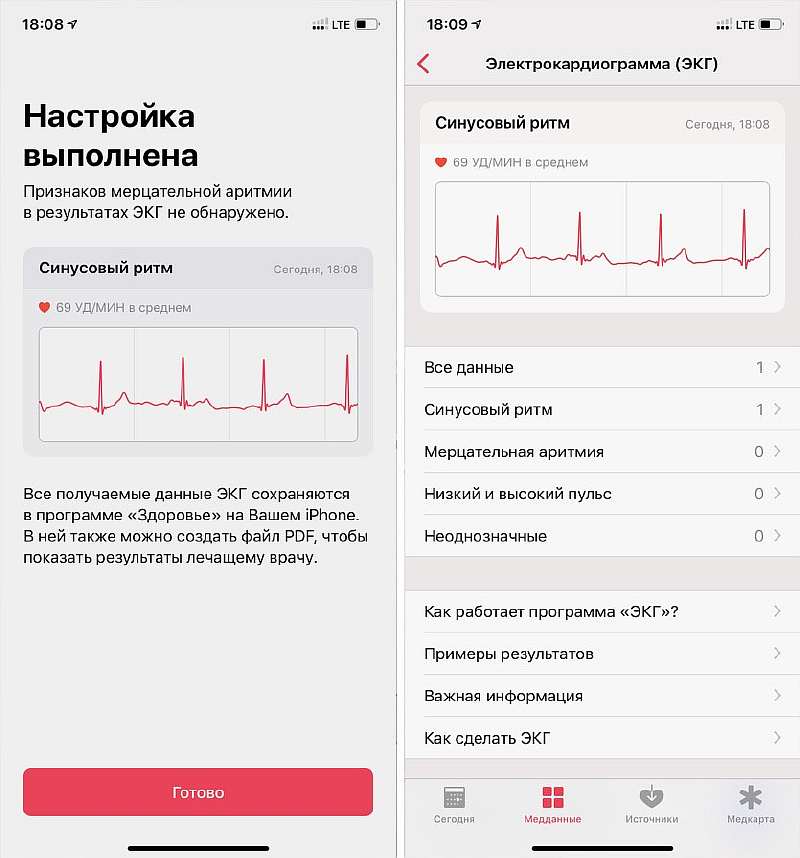The width and height of the screenshot is (800, 858).
Task: Open Важная информация
Action: coord(602,695)
